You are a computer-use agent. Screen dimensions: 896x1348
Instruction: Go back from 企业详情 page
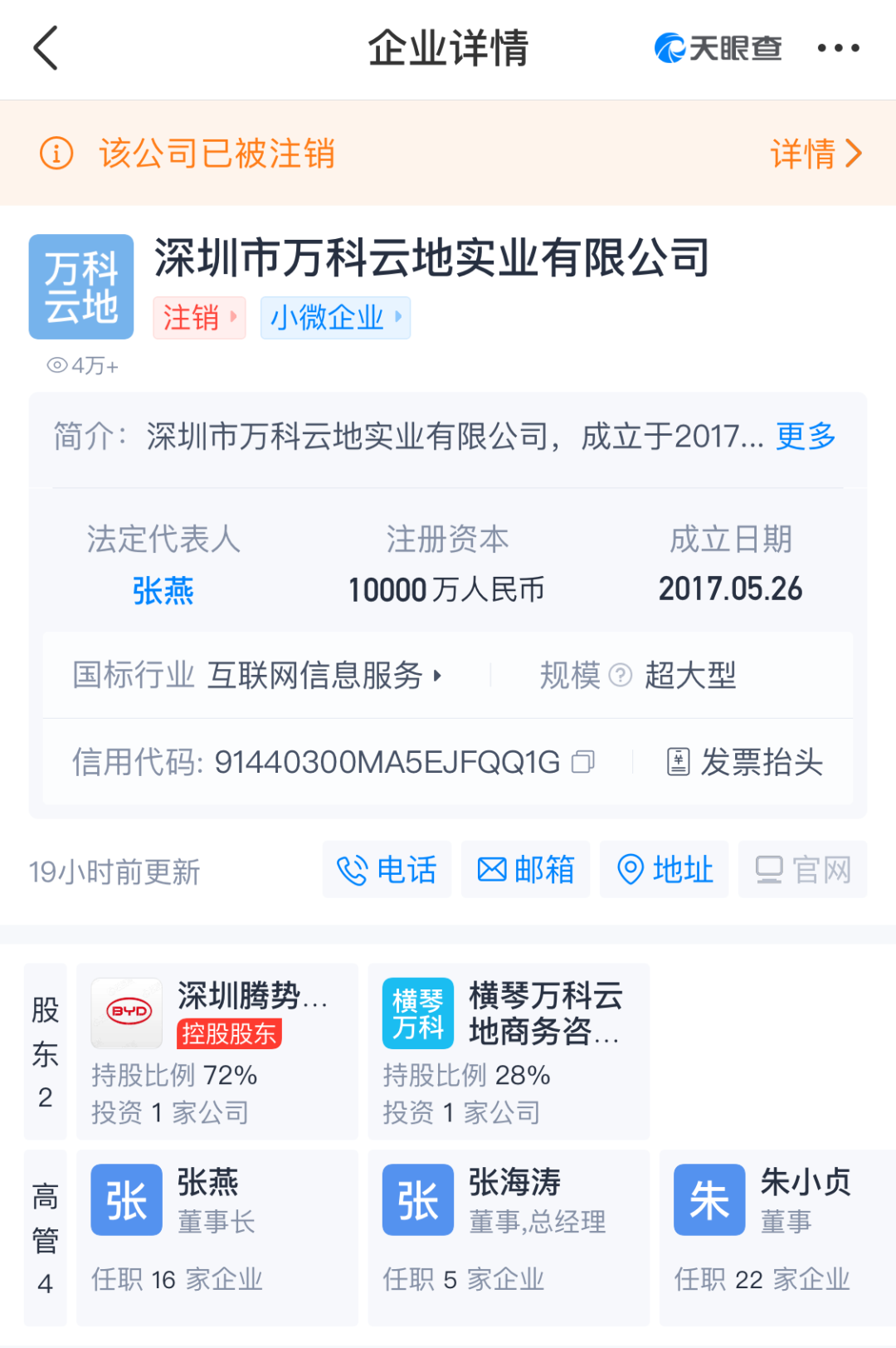[46, 48]
